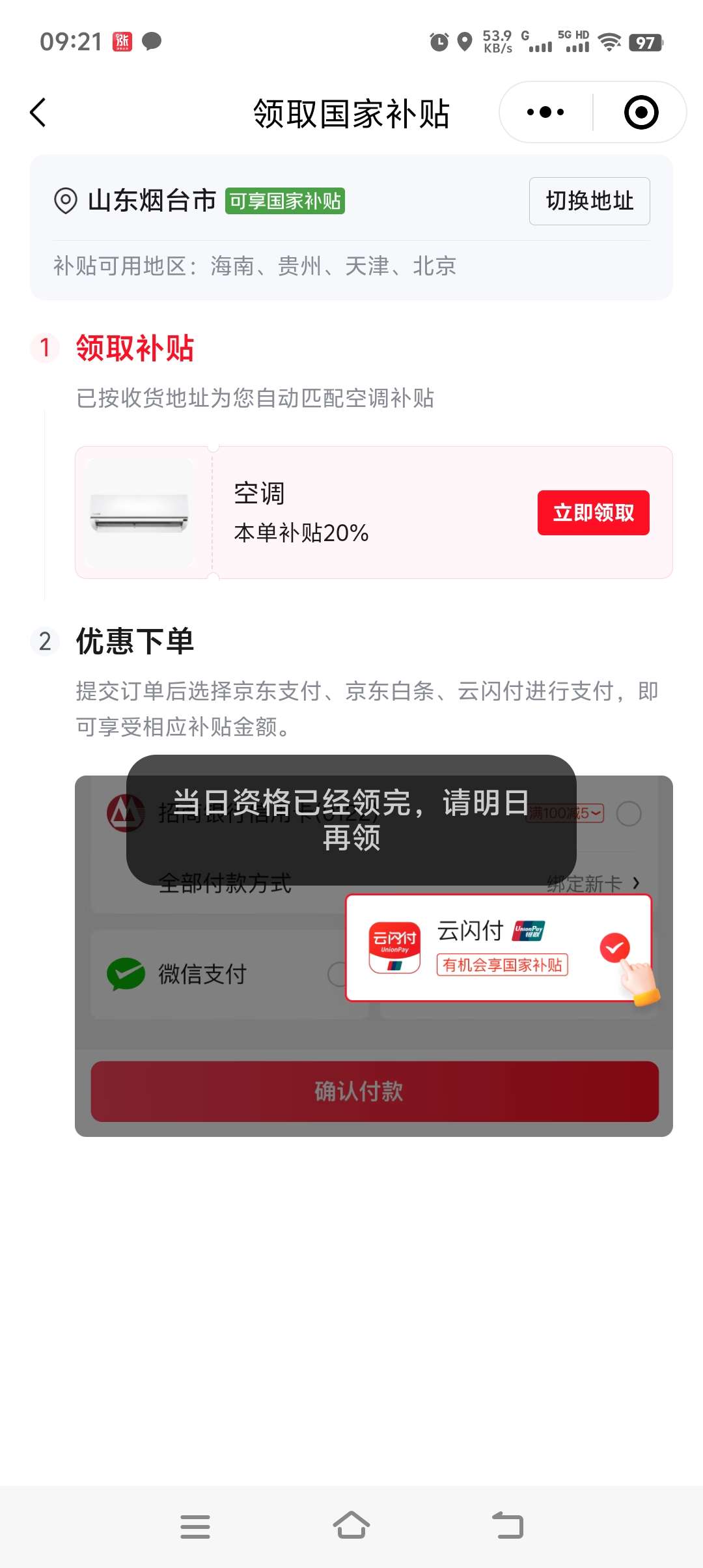This screenshot has height=1568, width=703.
Task: Go back from 领取国家补贴 page
Action: (x=39, y=113)
